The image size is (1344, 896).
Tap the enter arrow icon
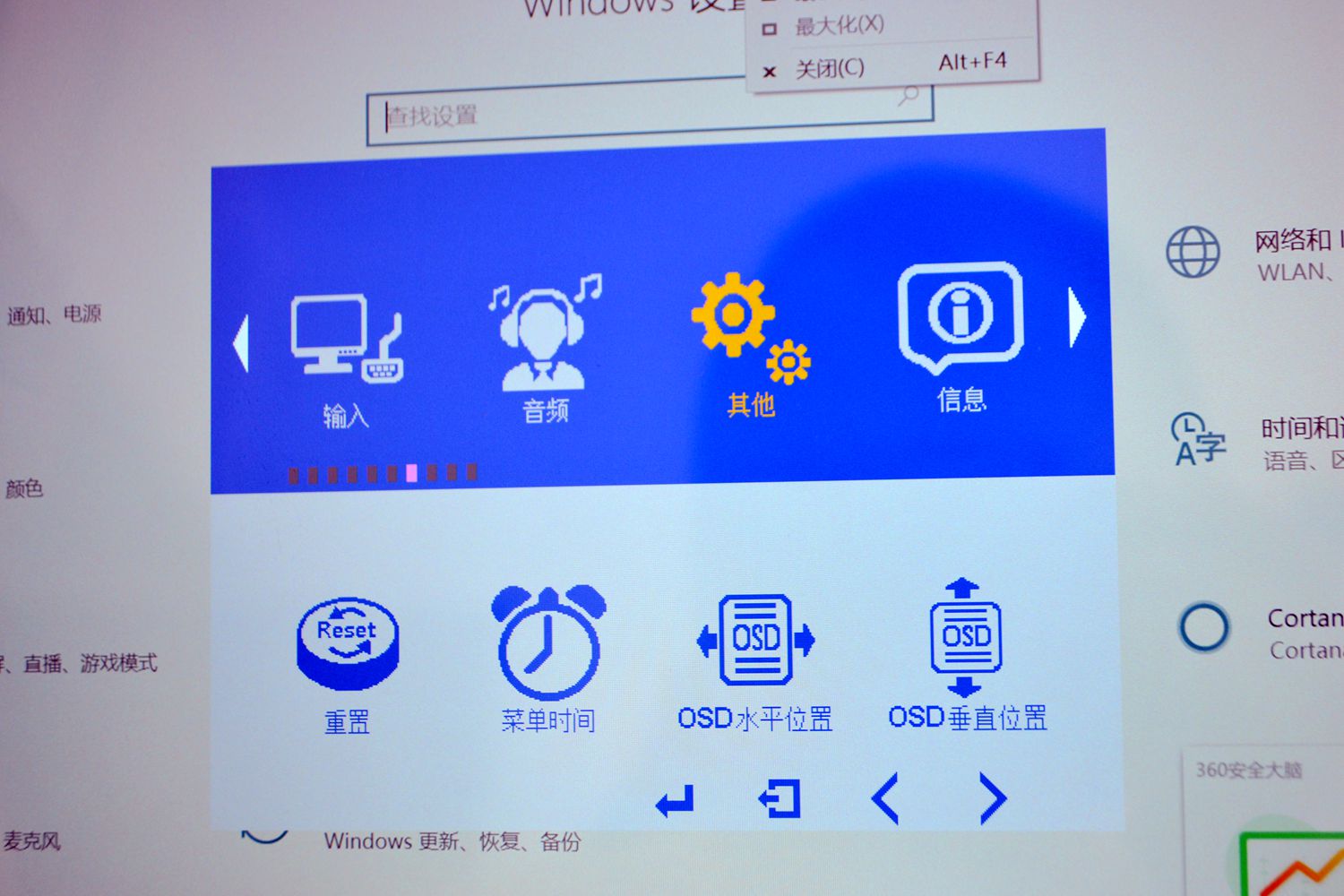(675, 800)
